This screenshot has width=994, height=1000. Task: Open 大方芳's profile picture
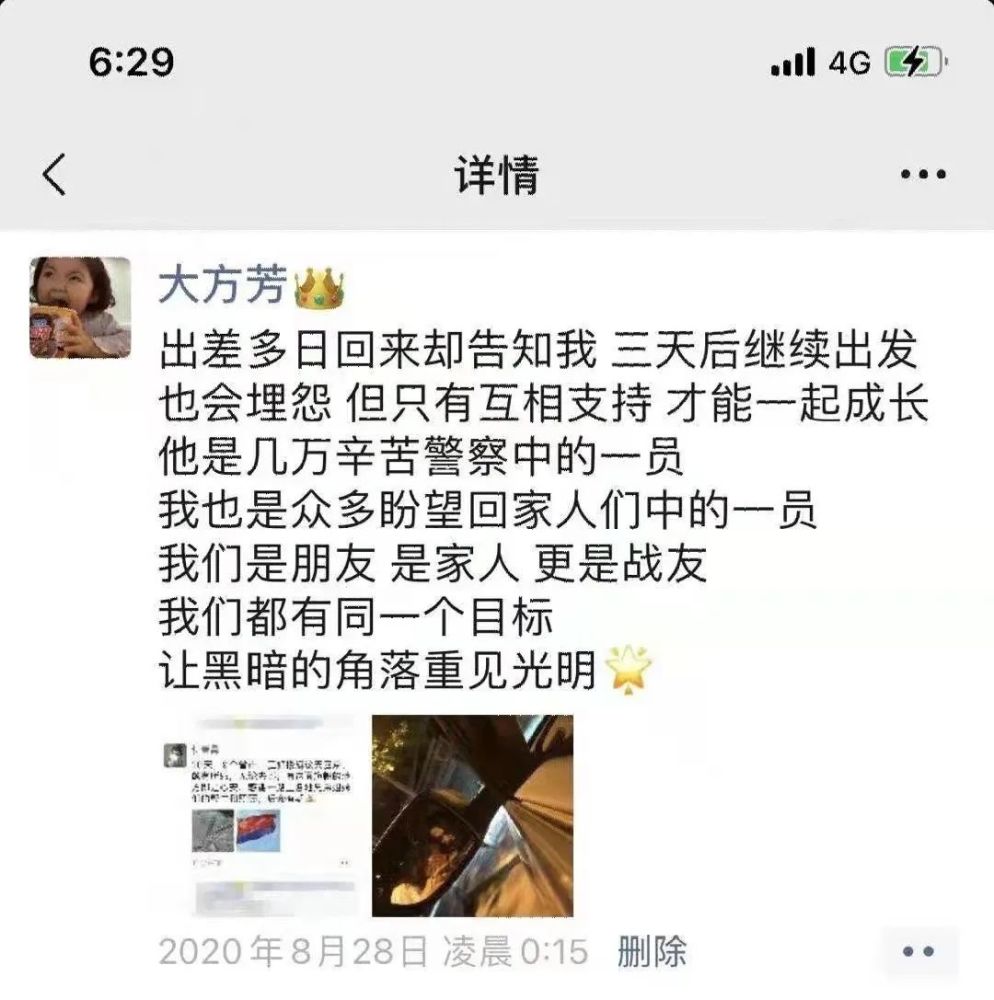click(80, 308)
